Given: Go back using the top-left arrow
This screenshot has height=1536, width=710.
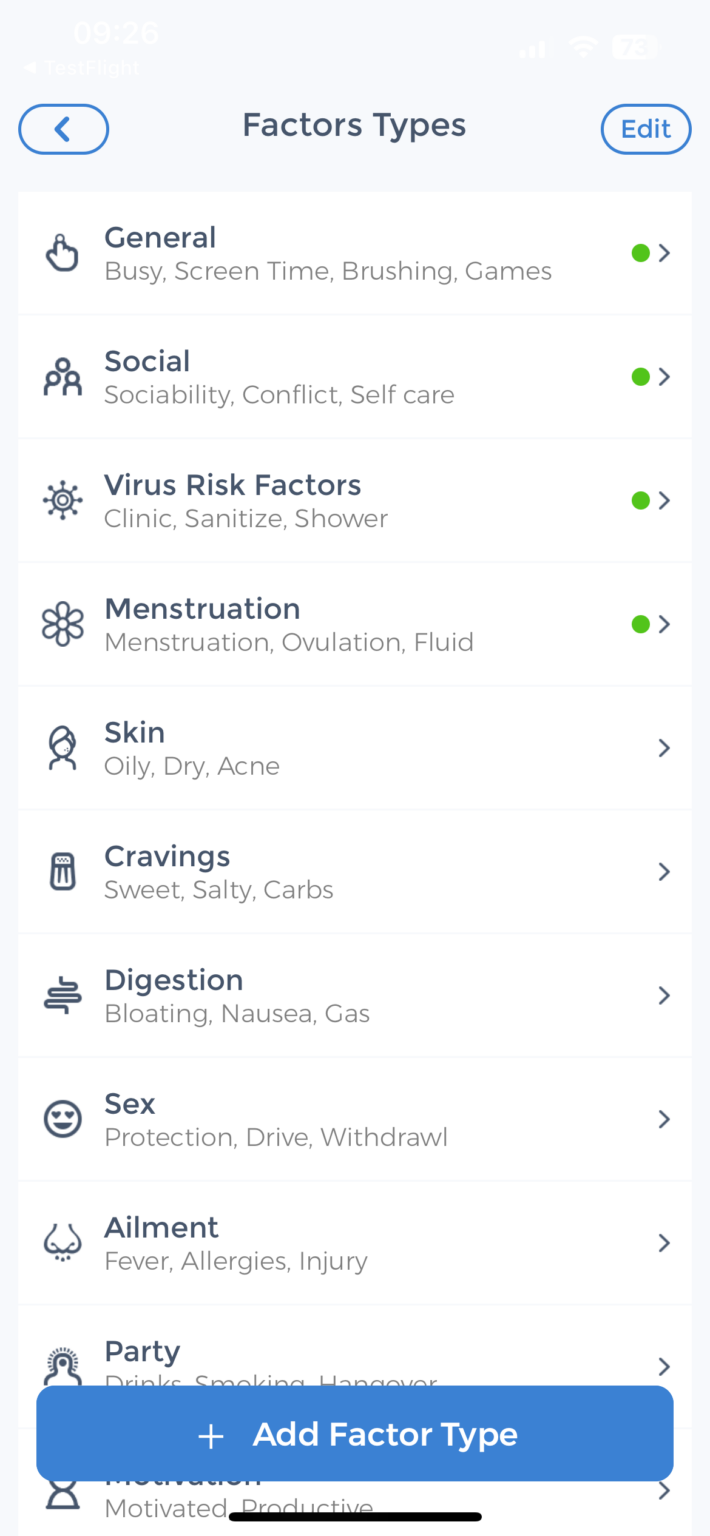Looking at the screenshot, I should (x=63, y=129).
